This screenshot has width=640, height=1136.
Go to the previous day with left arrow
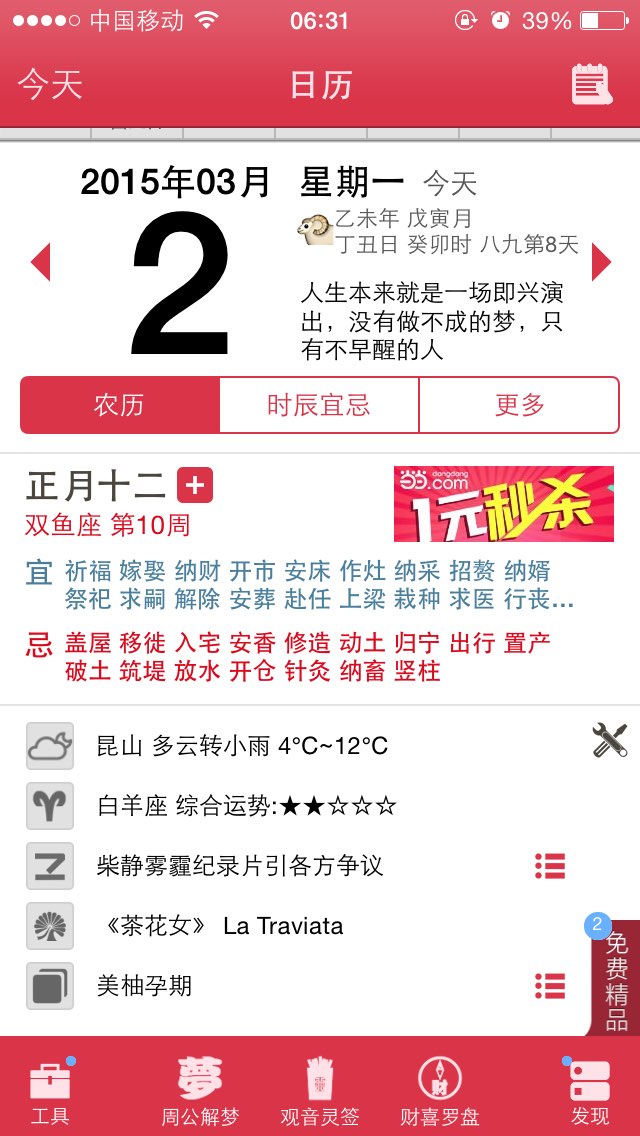point(41,262)
